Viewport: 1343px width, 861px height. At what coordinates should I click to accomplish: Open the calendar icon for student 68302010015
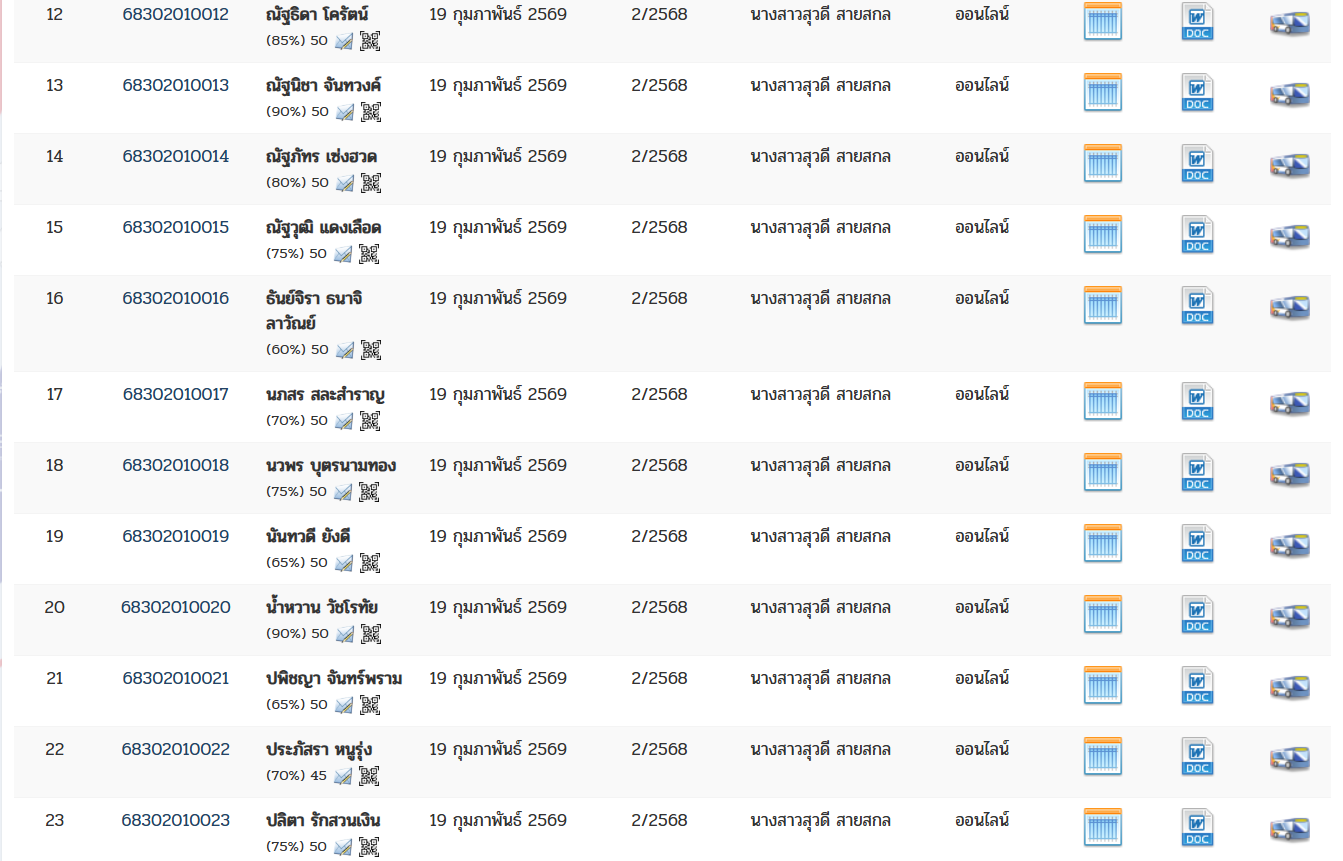1102,234
